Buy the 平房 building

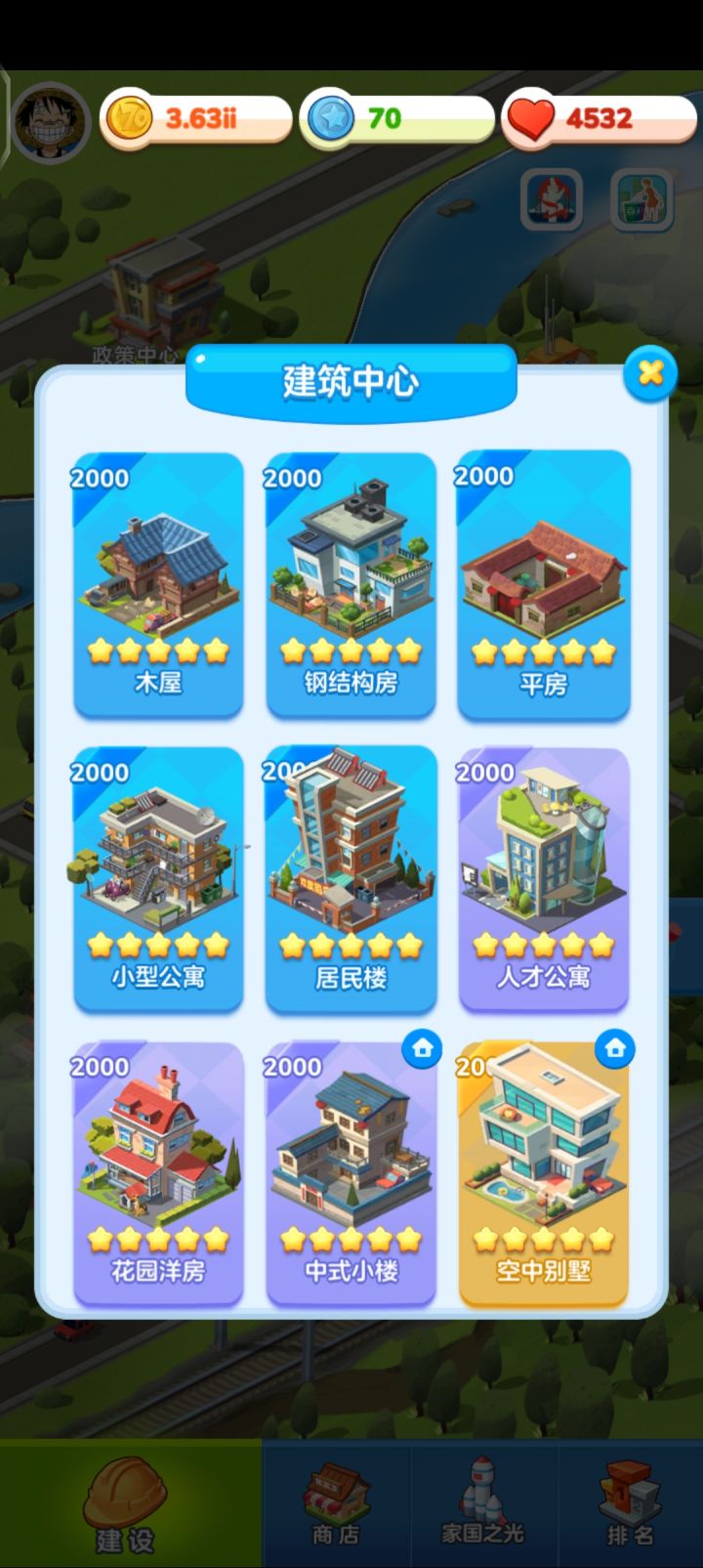tap(543, 581)
